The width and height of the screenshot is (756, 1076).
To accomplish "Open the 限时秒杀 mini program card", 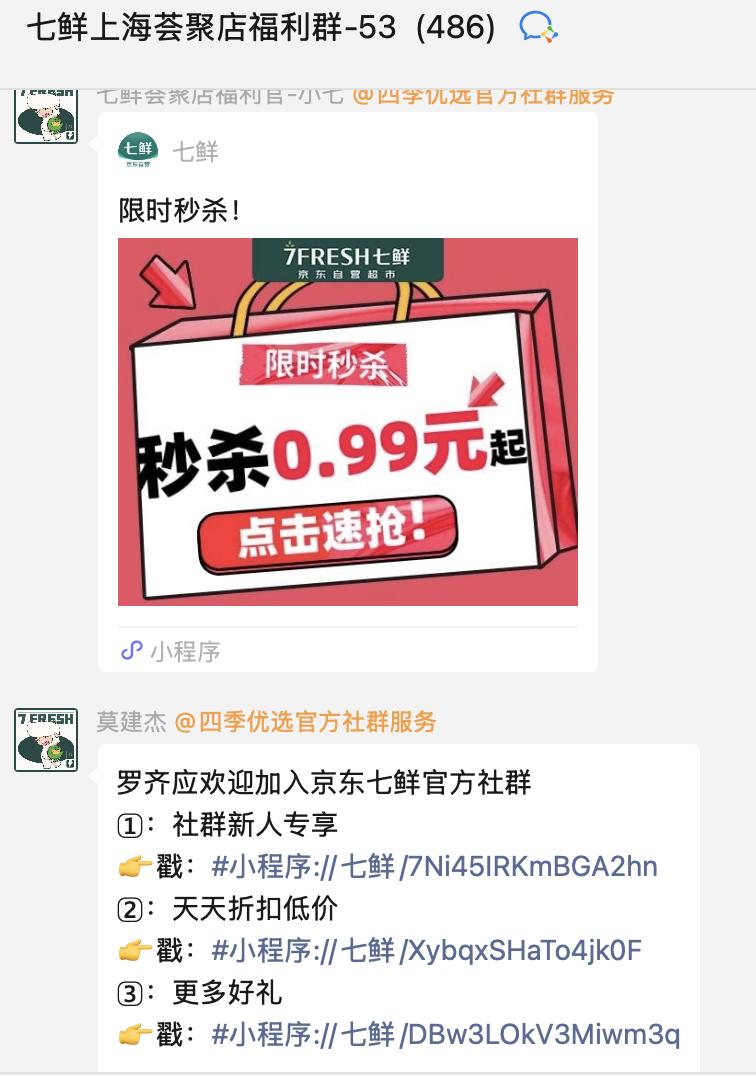I will [347, 421].
